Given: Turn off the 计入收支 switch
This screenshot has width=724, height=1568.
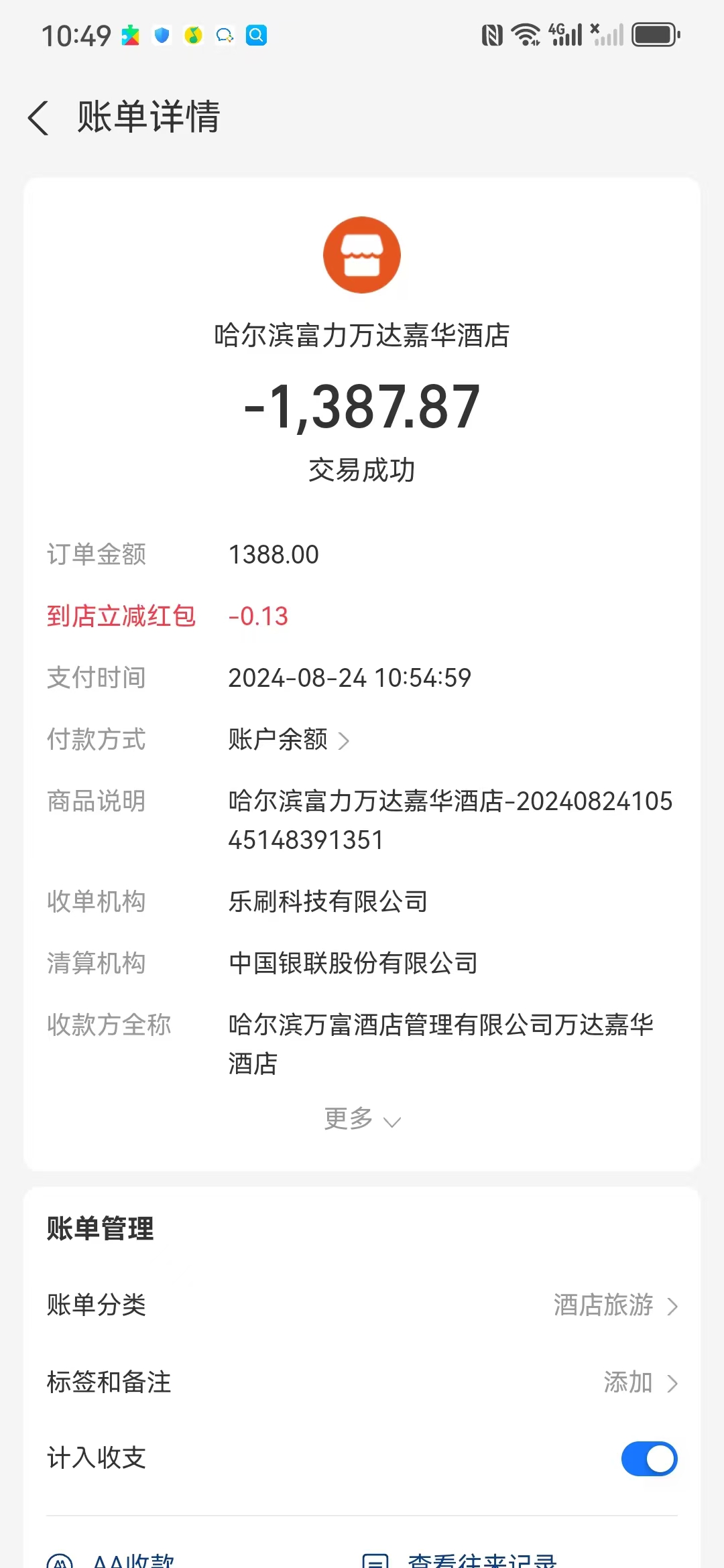Looking at the screenshot, I should click(649, 1459).
